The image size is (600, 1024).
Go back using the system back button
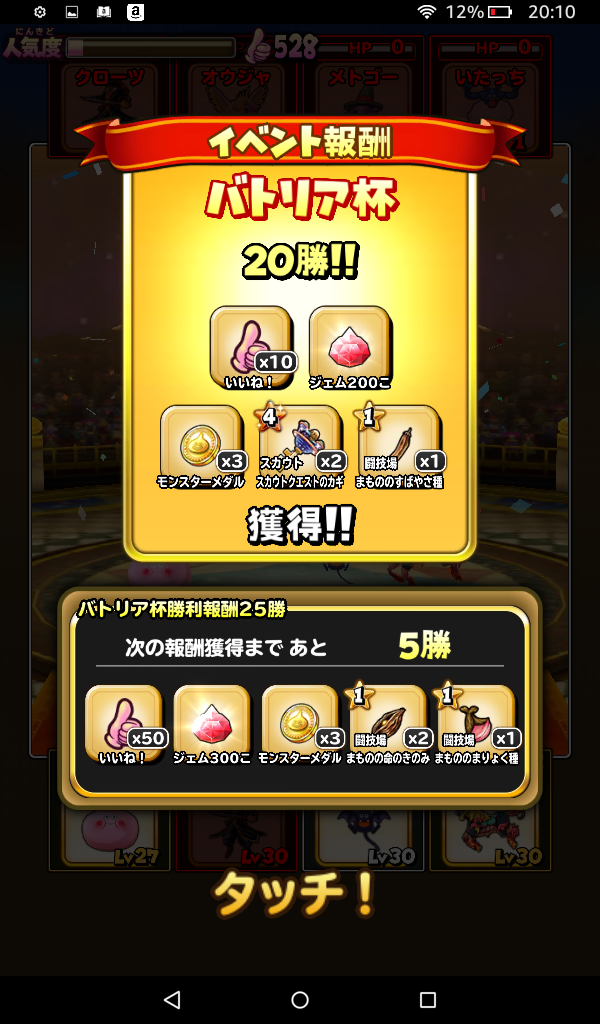[x=172, y=999]
